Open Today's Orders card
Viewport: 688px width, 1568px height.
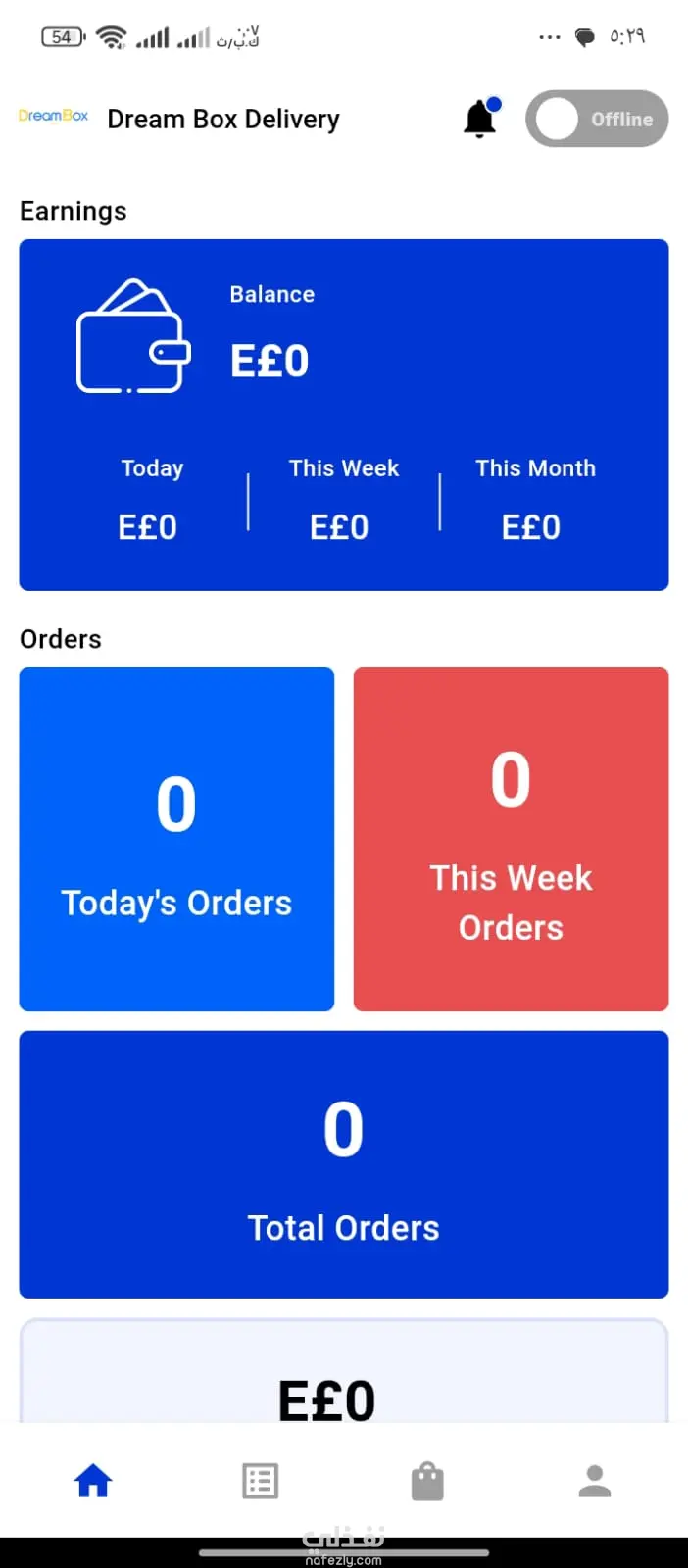pyautogui.click(x=176, y=839)
